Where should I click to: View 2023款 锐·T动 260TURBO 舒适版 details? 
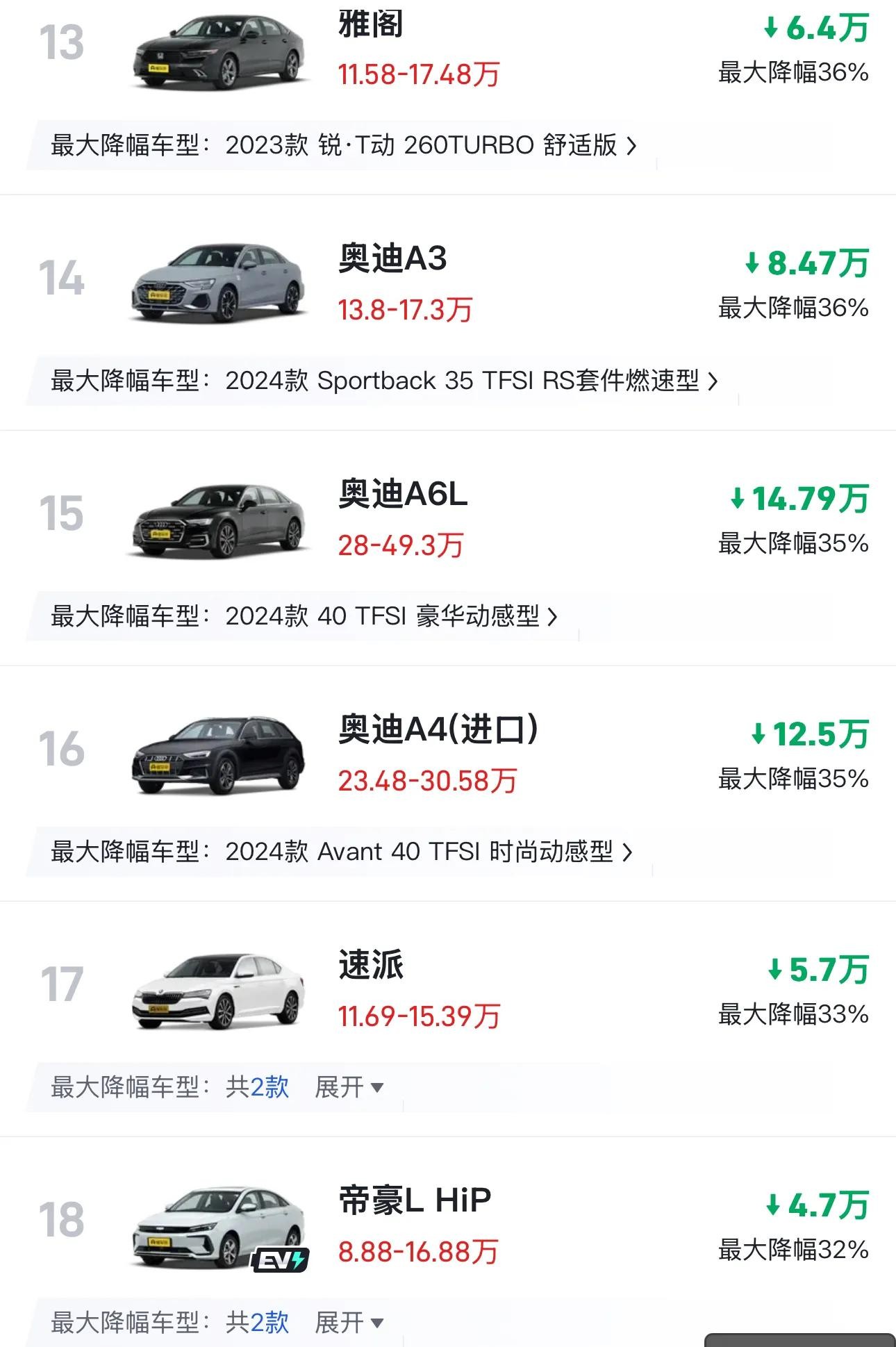point(431,145)
